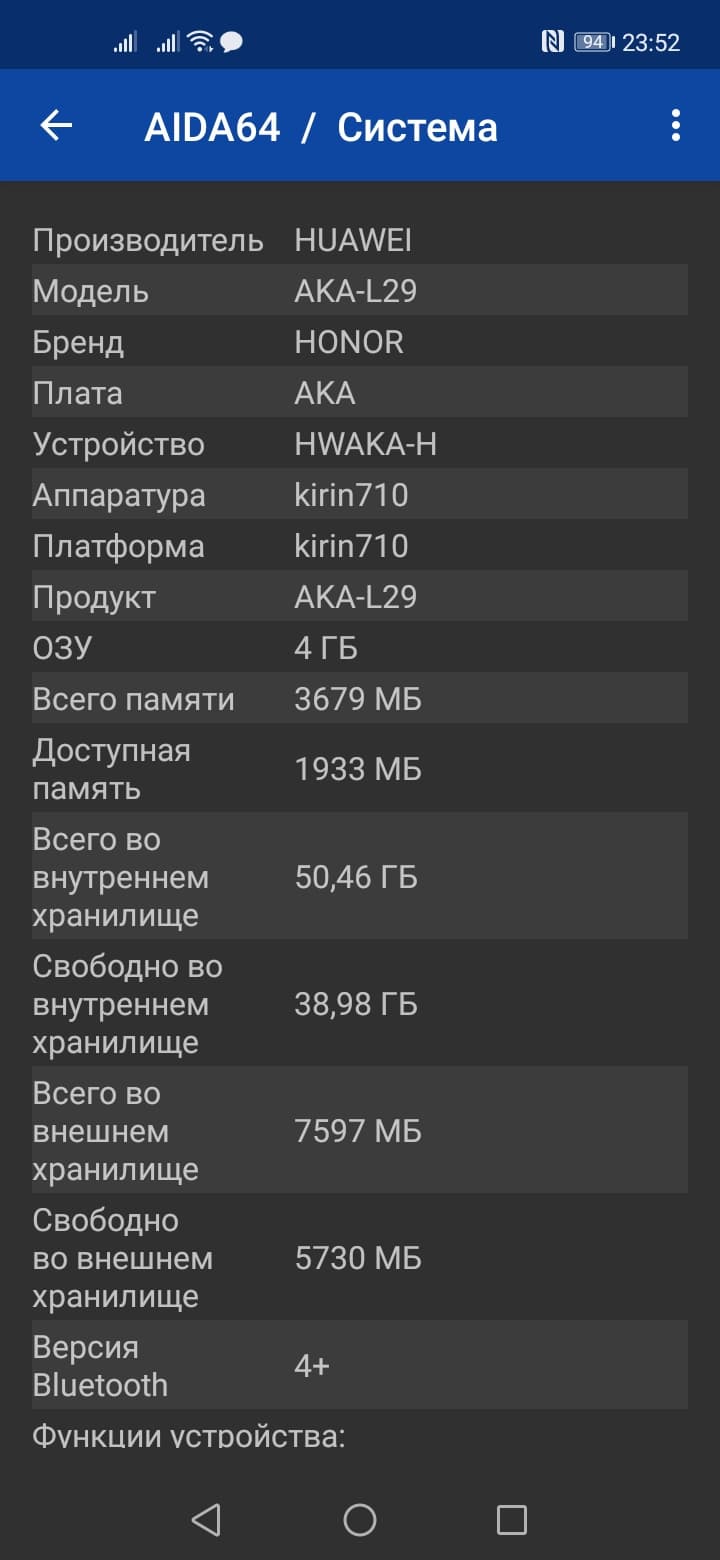
Task: Open the three-dot overflow menu
Action: pyautogui.click(x=676, y=126)
